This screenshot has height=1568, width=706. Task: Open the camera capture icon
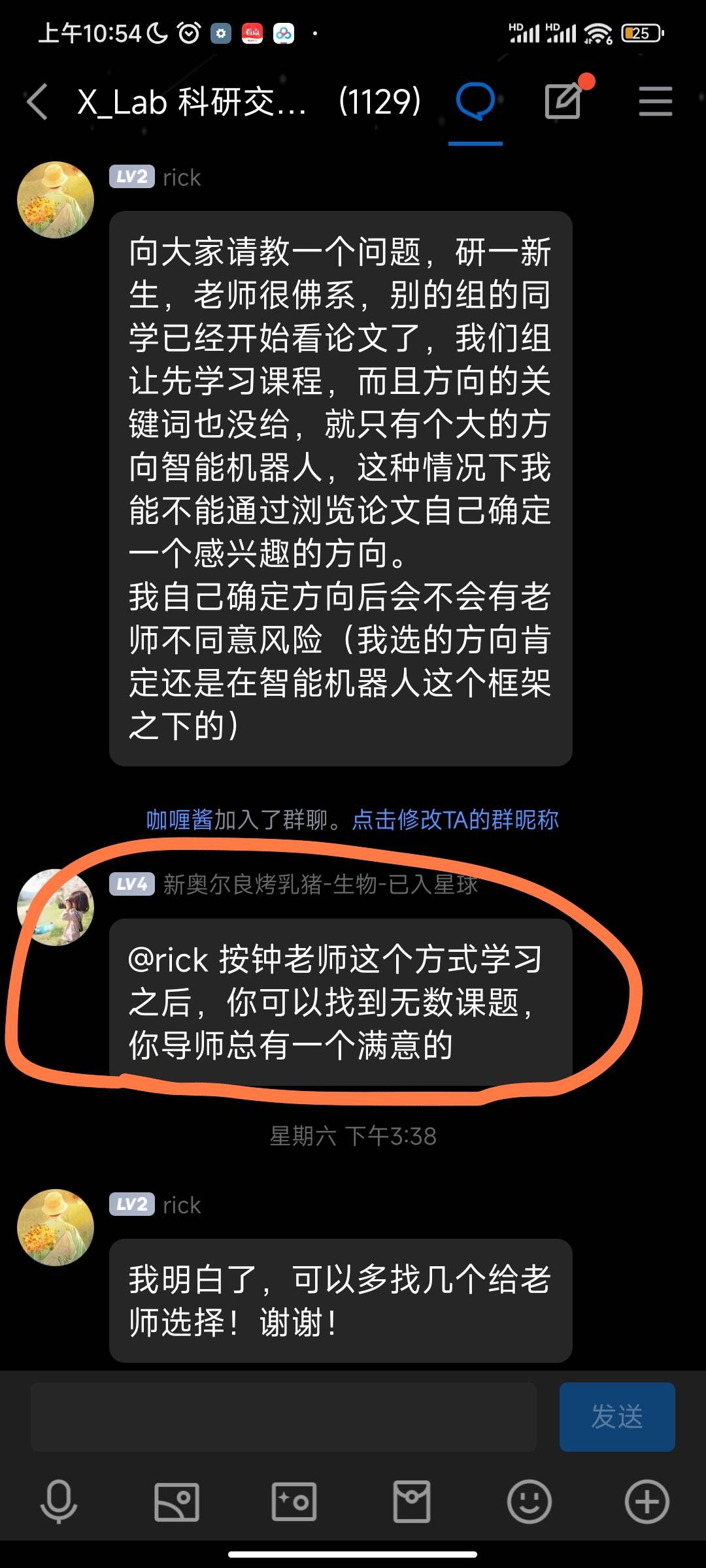[x=294, y=1501]
